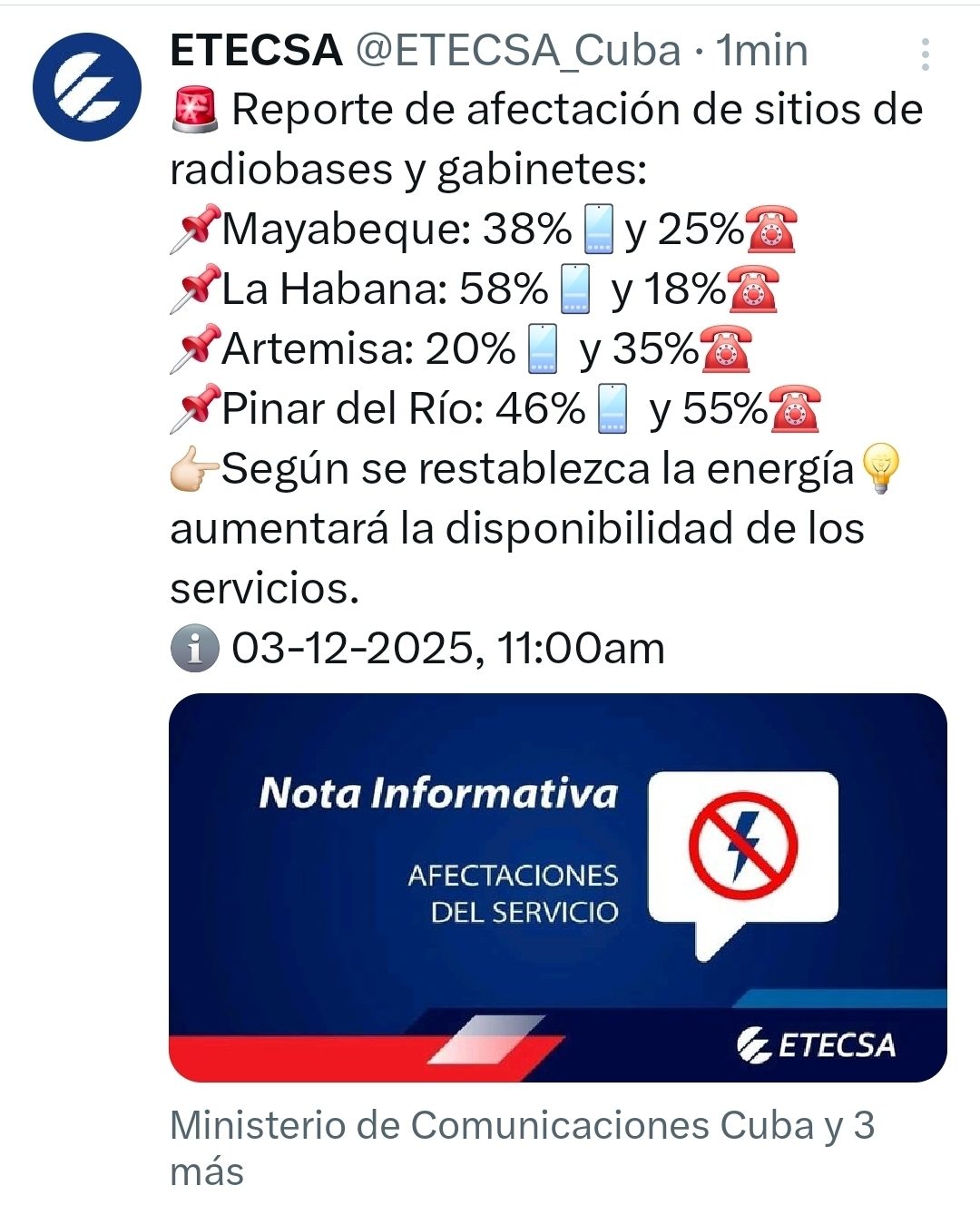Open the @ETECSA_Cuba account name
The height and width of the screenshot is (1205, 980).
tap(517, 50)
